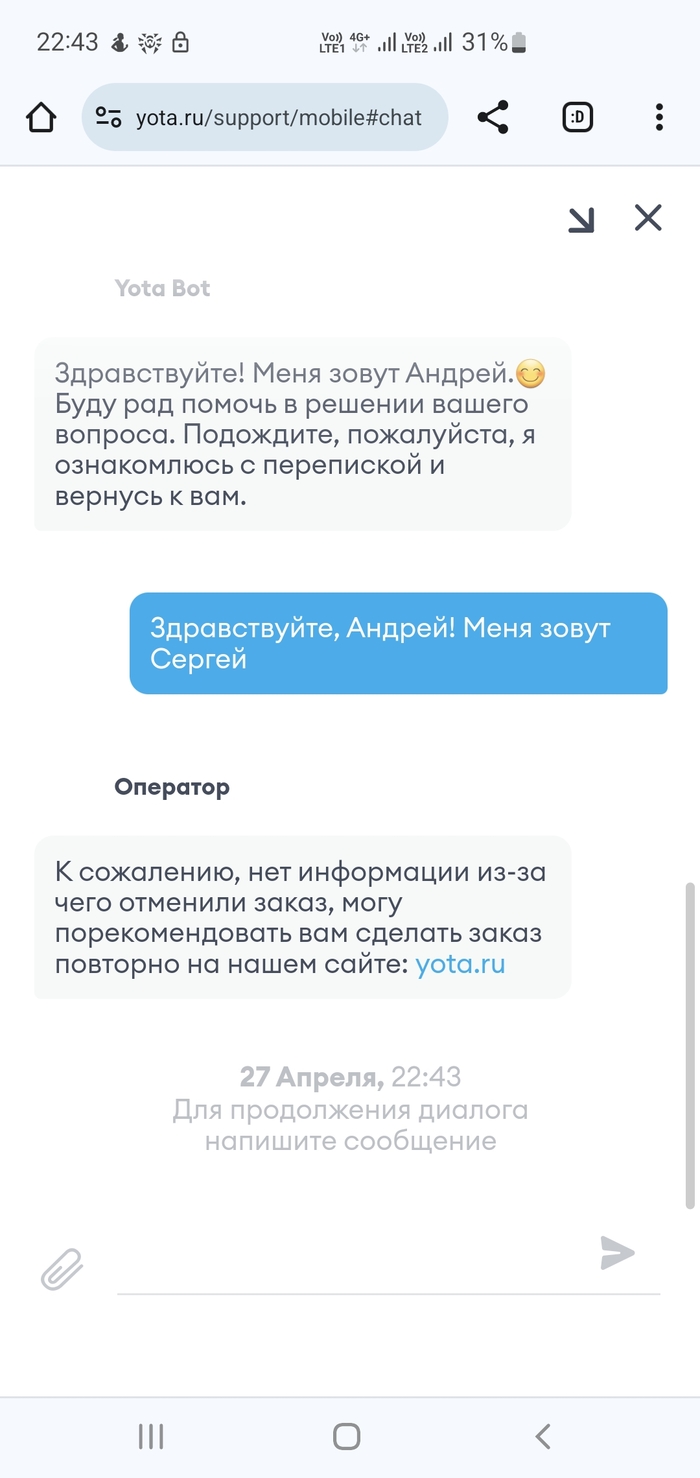Send the message
This screenshot has width=700, height=1478.
[x=617, y=1253]
